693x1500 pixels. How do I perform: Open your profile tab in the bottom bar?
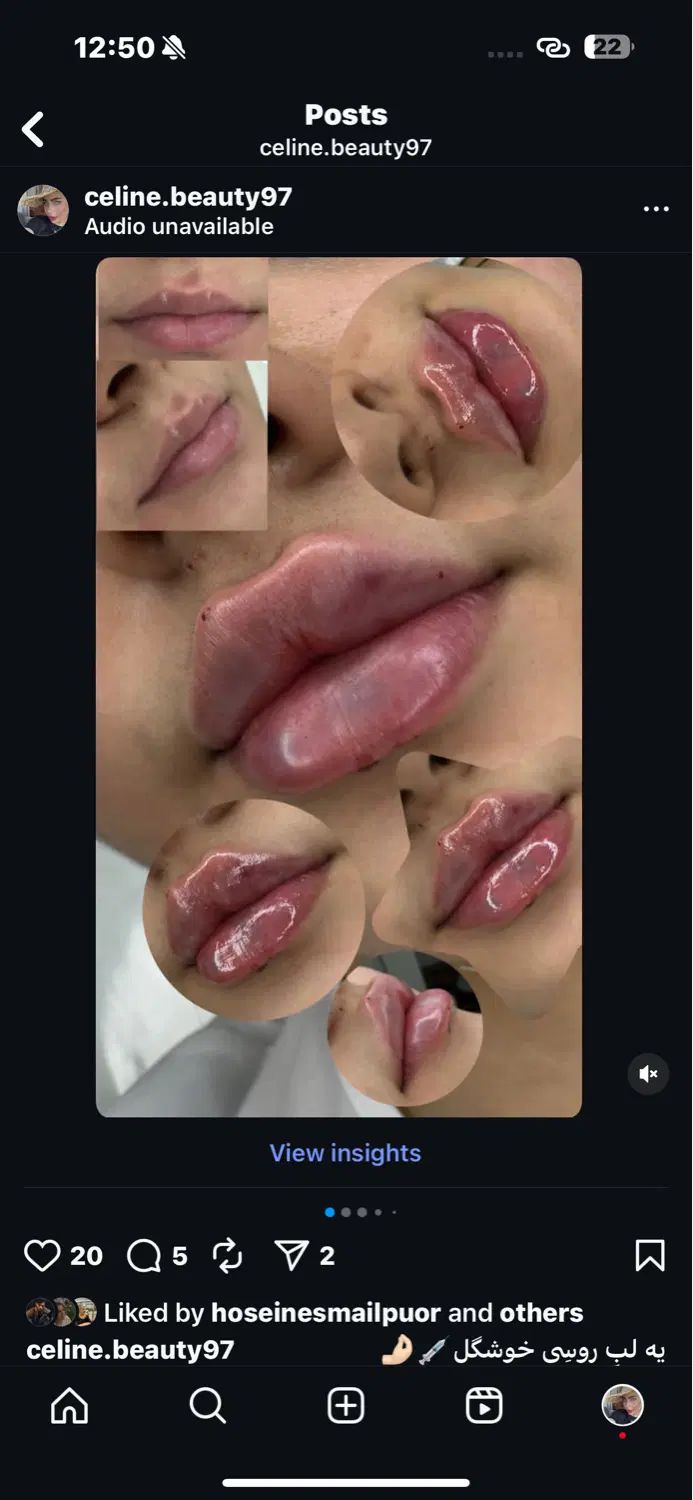pos(622,1405)
